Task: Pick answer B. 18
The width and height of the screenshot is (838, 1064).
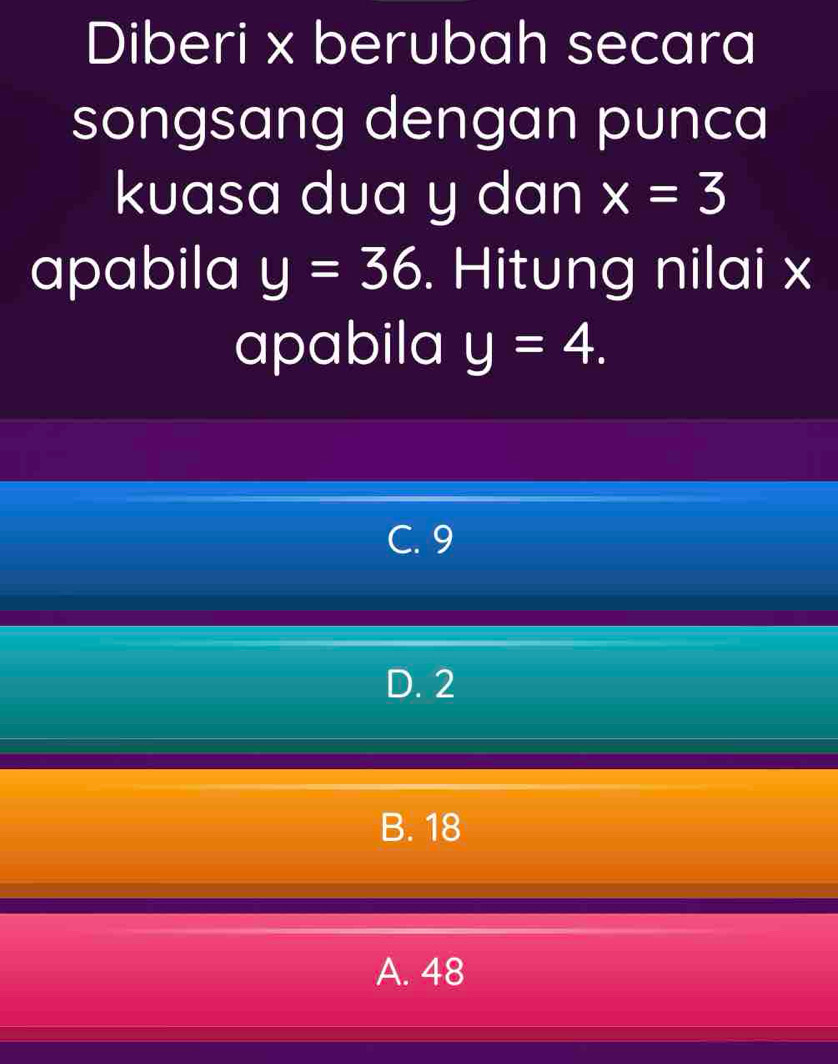Action: click(419, 828)
